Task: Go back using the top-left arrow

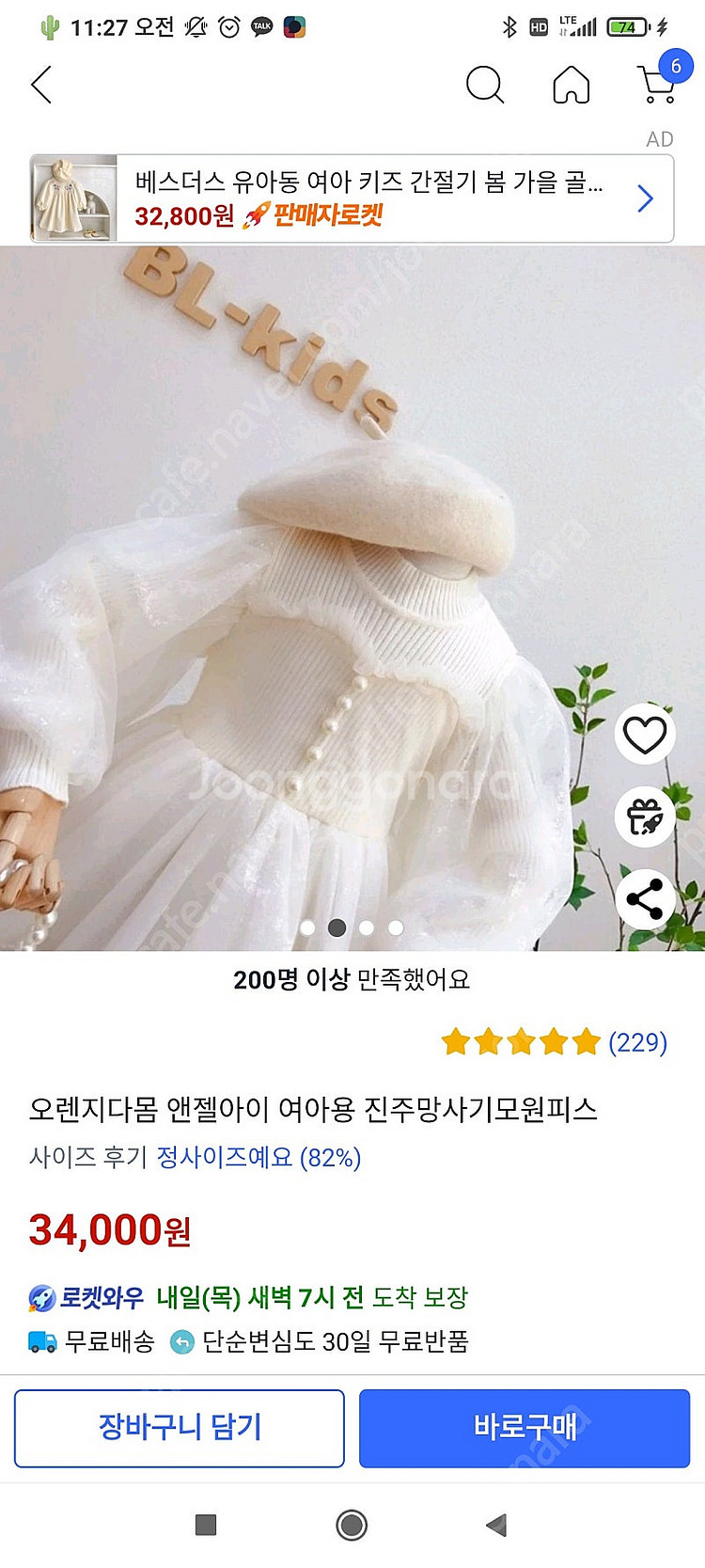Action: point(41,85)
